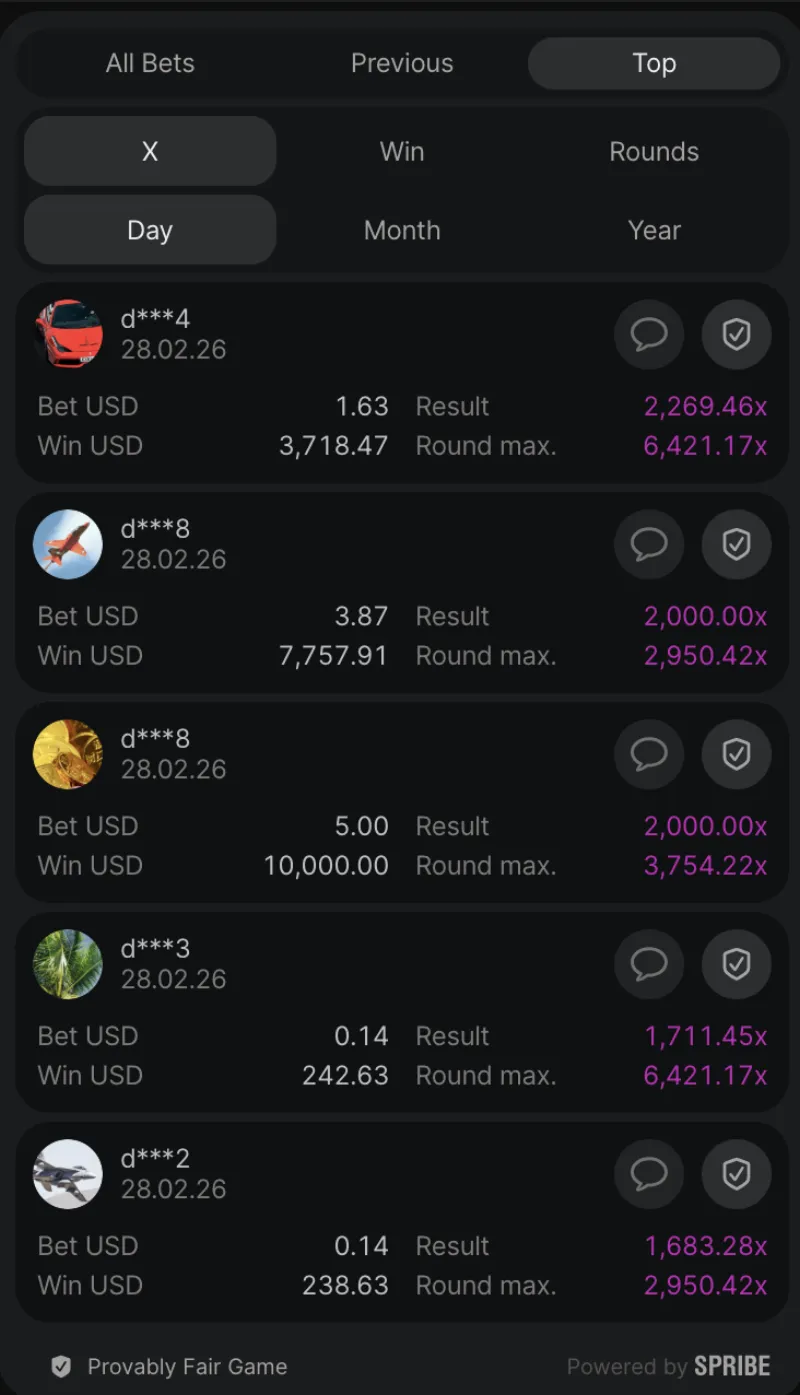Image resolution: width=800 pixels, height=1395 pixels.
Task: Check fairness shield on d***4's 2,269.46x bet
Action: pos(736,334)
